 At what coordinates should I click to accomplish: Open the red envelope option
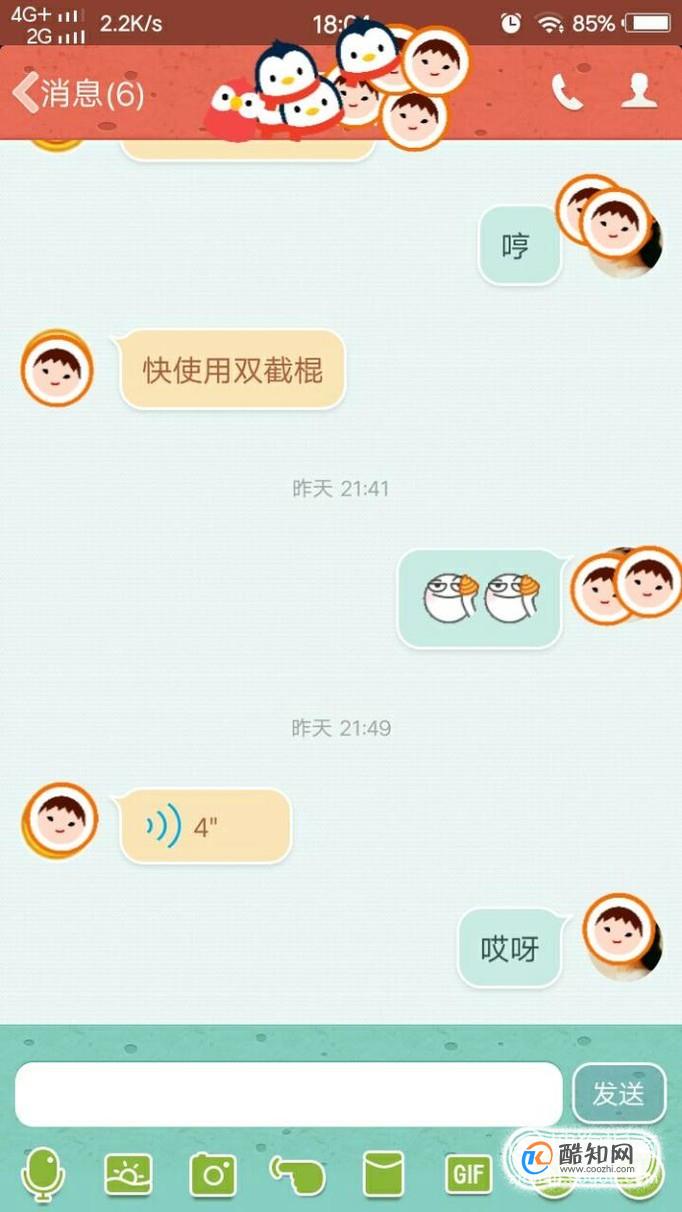pos(383,1174)
